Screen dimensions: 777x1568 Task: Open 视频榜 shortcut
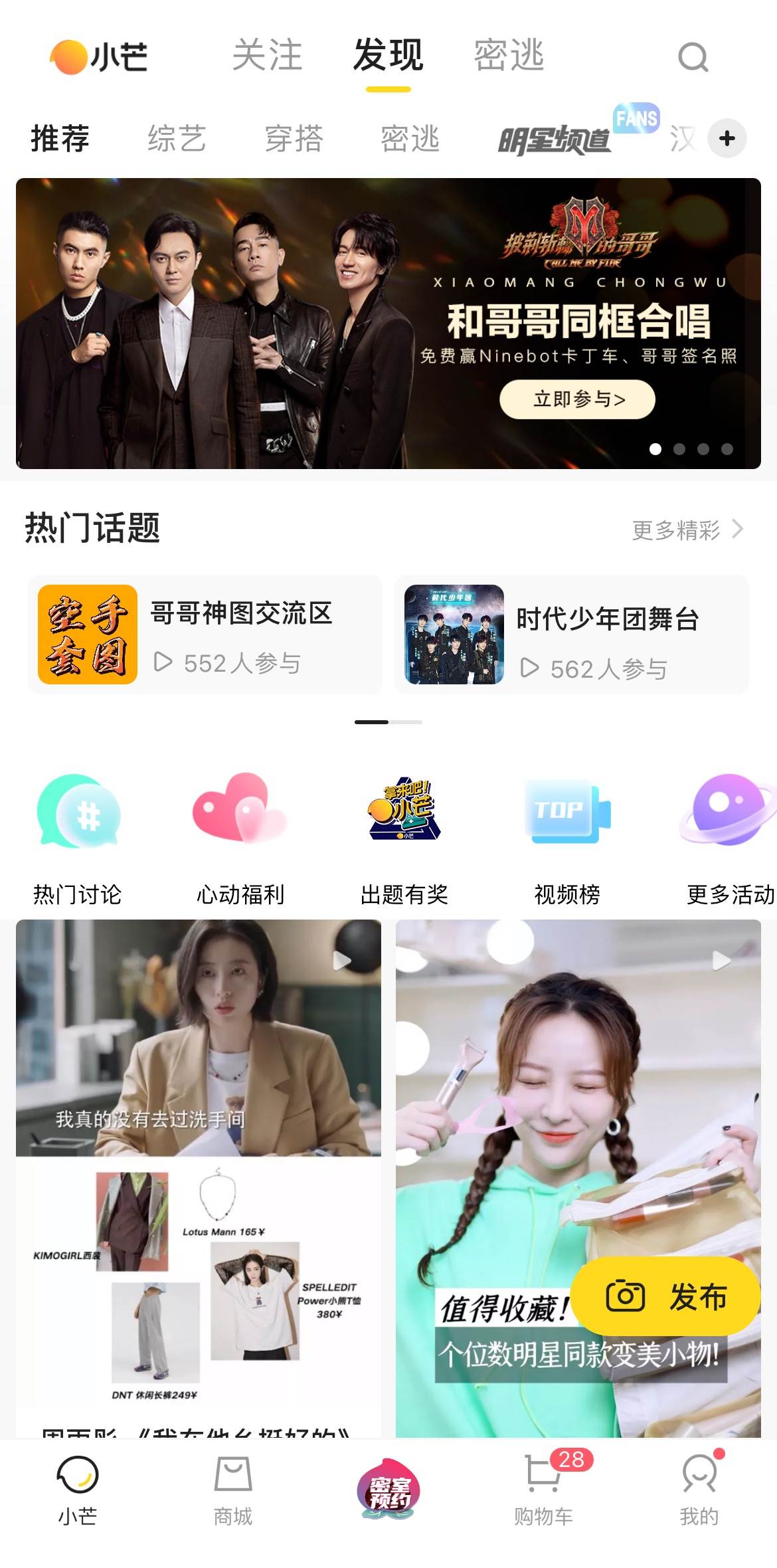567,838
